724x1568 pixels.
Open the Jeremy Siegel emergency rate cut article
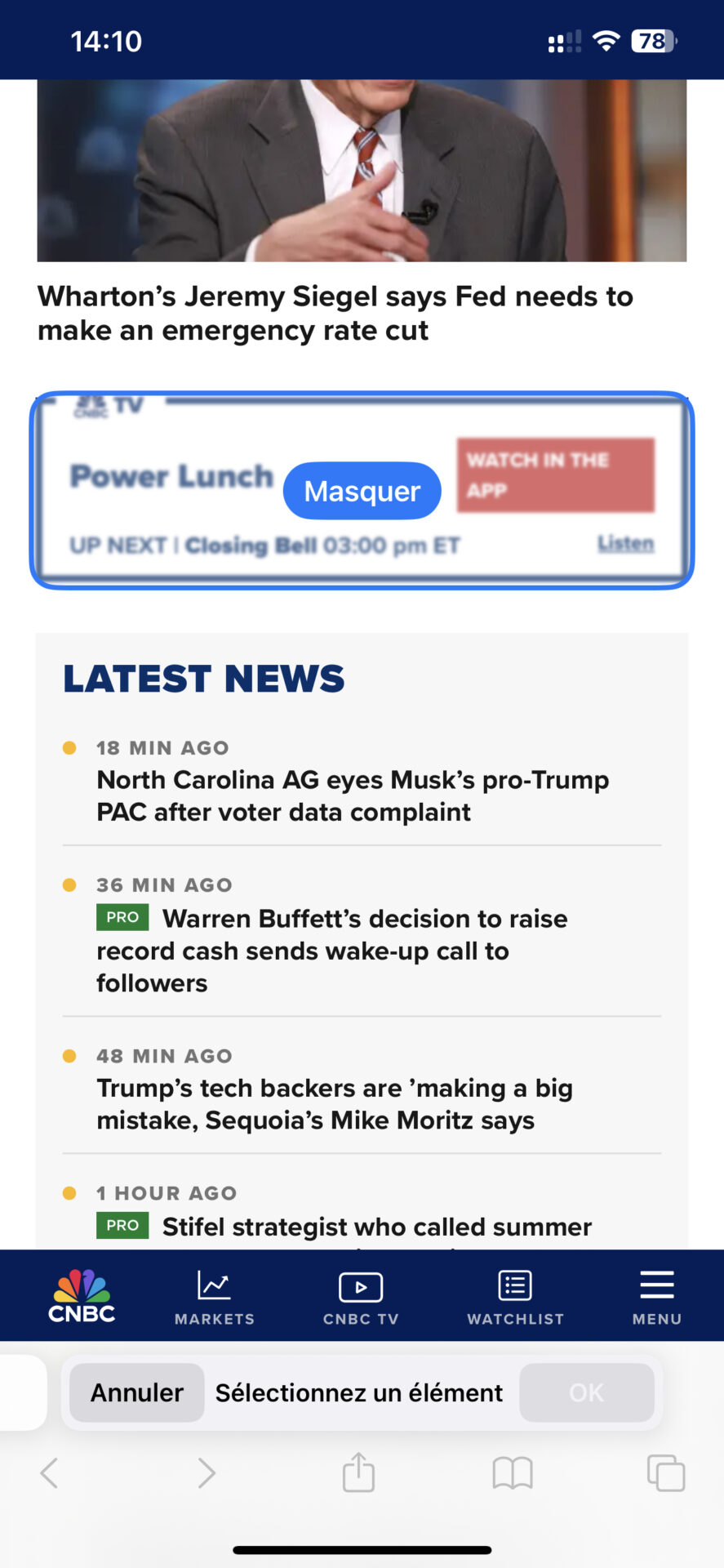335,313
